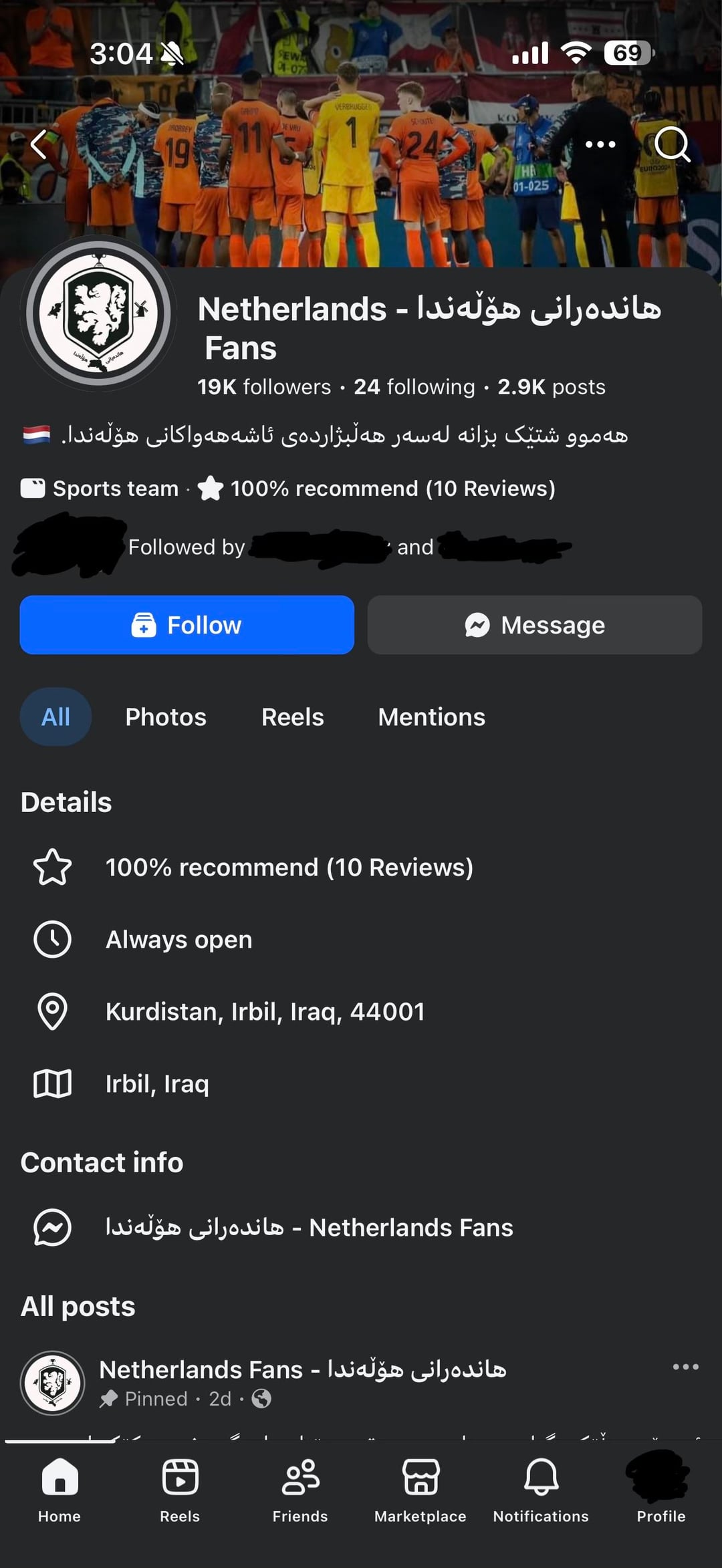Screen dimensions: 722x1568
Task: Open the Messenger contact under Contact info
Action: [309, 1228]
